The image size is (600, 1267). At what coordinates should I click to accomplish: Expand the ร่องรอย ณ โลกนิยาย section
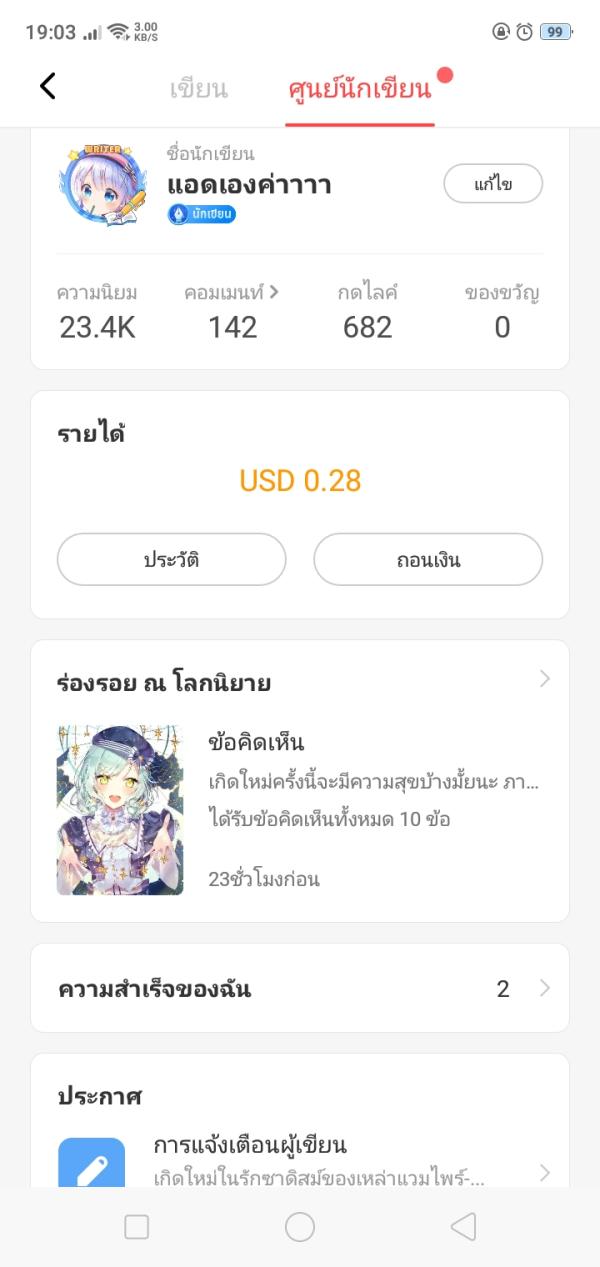click(544, 680)
